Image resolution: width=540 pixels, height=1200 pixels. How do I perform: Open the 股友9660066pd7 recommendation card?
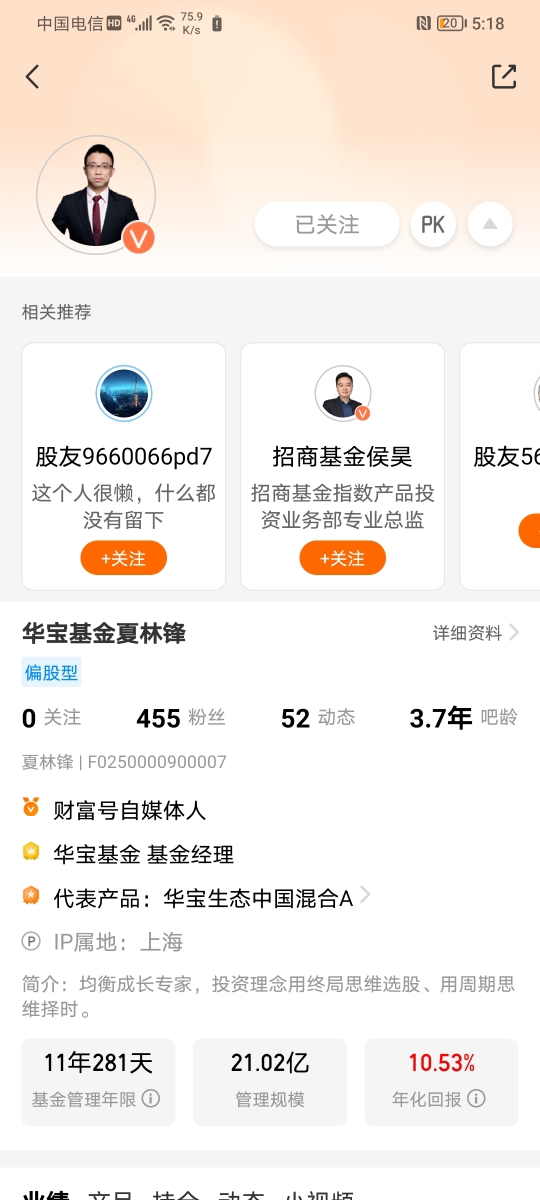coord(124,467)
